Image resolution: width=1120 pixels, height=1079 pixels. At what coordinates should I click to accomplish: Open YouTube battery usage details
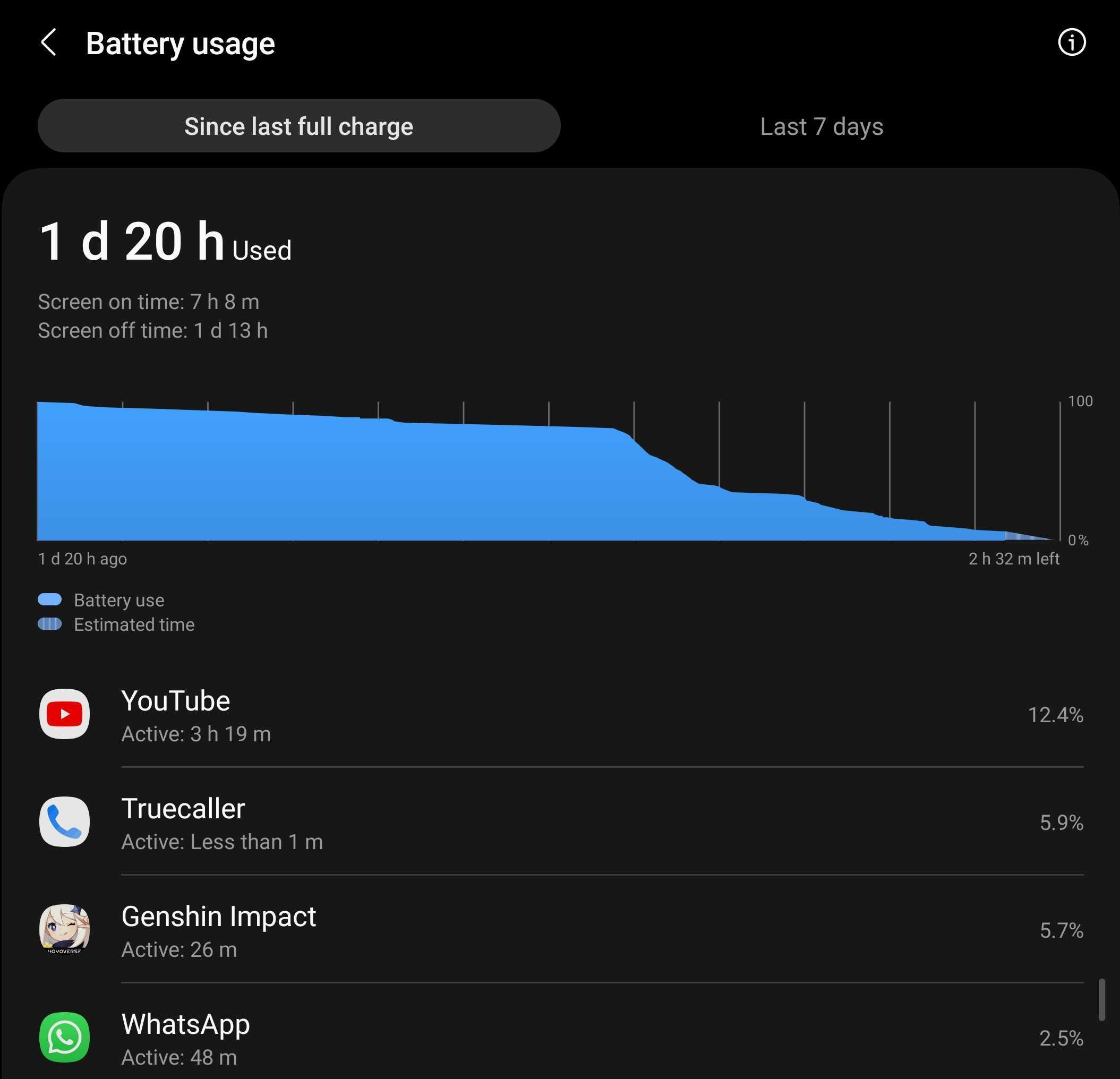pyautogui.click(x=560, y=714)
